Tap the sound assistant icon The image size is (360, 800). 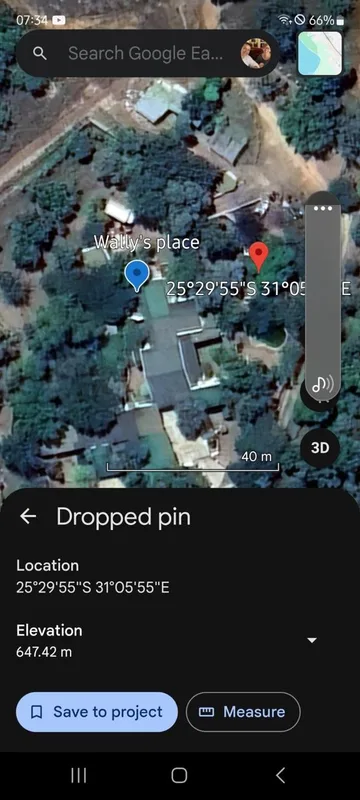tap(322, 384)
